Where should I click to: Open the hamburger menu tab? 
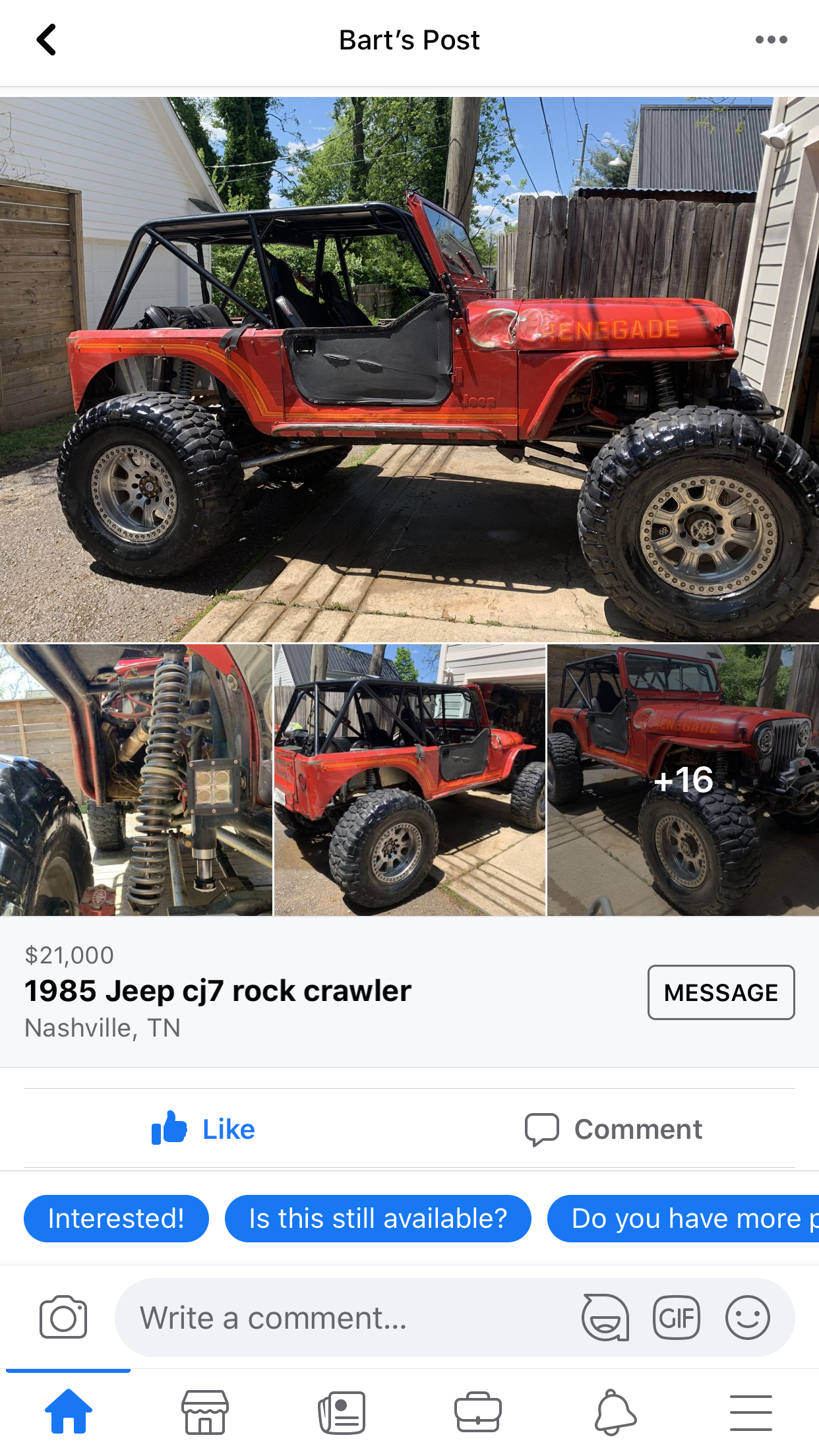tap(750, 1412)
